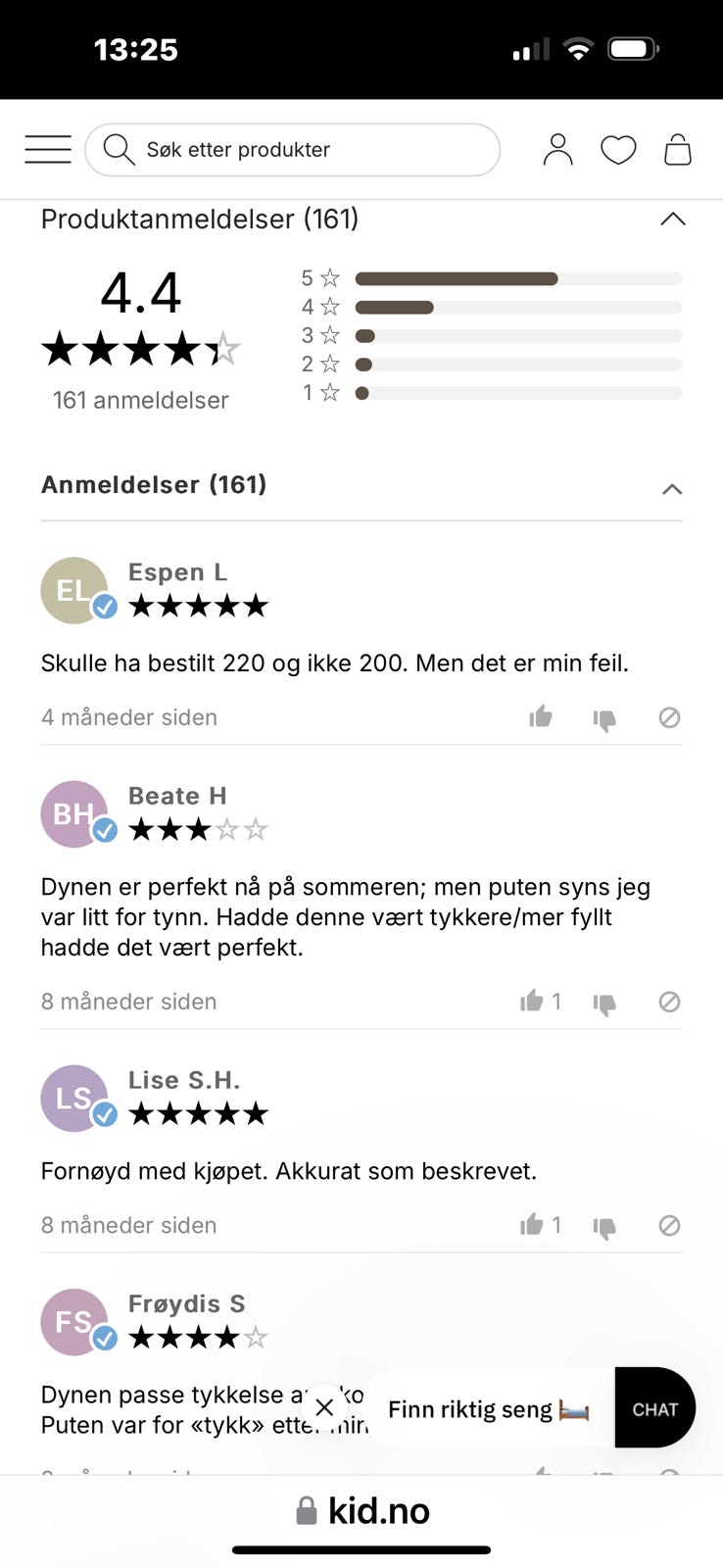Click the 4-star rating progress bar
The height and width of the screenshot is (1568, 723).
coord(518,307)
